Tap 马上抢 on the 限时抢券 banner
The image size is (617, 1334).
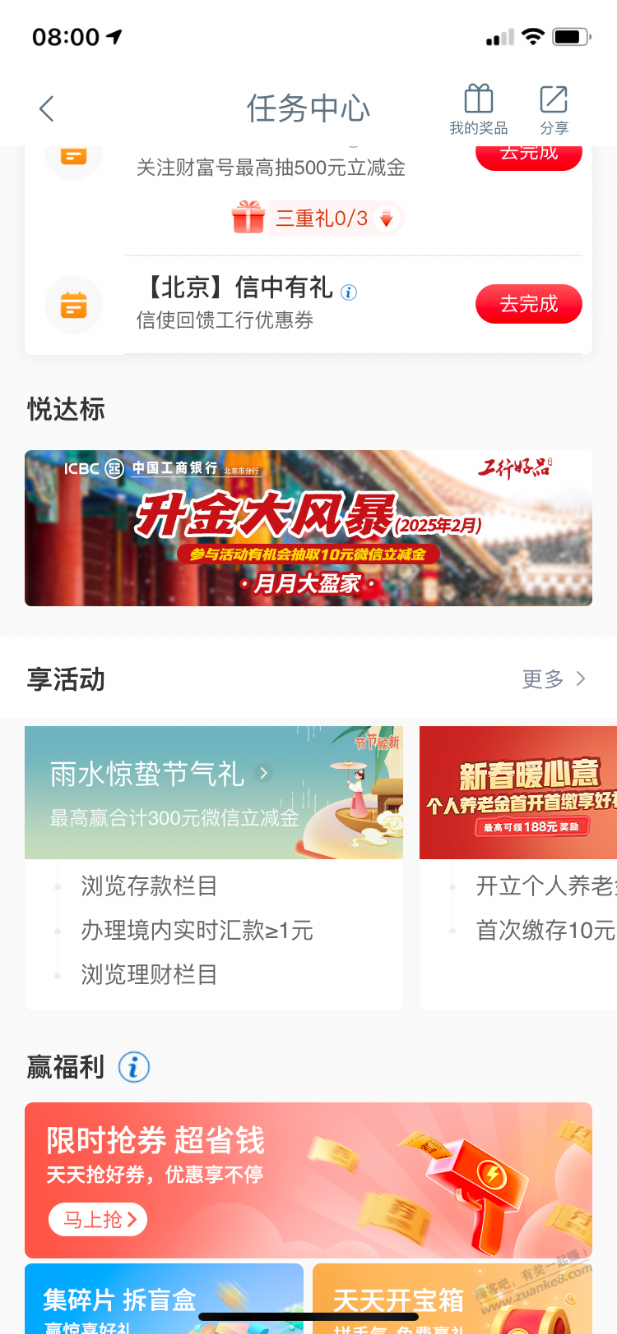[98, 1219]
